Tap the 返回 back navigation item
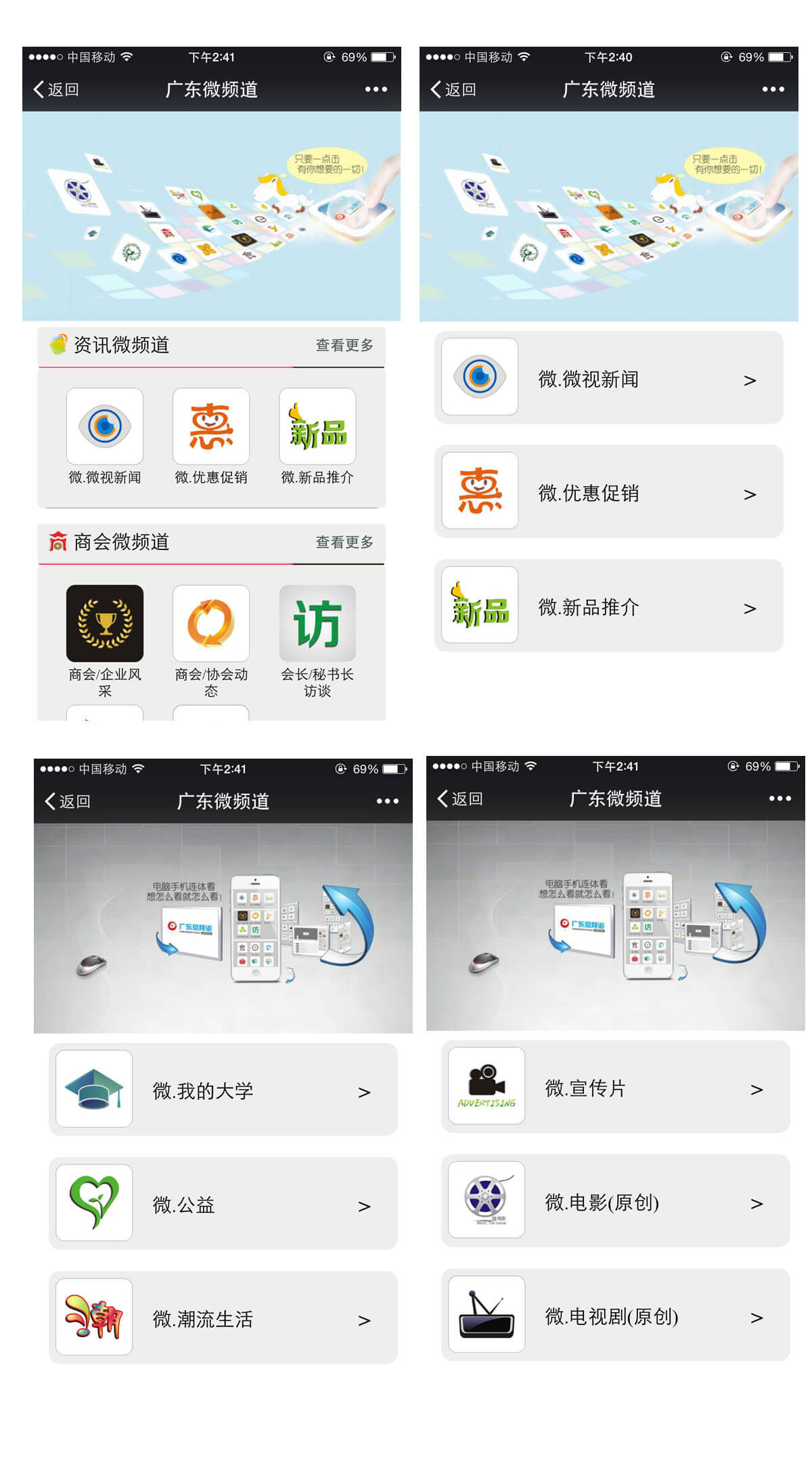 pyautogui.click(x=58, y=89)
